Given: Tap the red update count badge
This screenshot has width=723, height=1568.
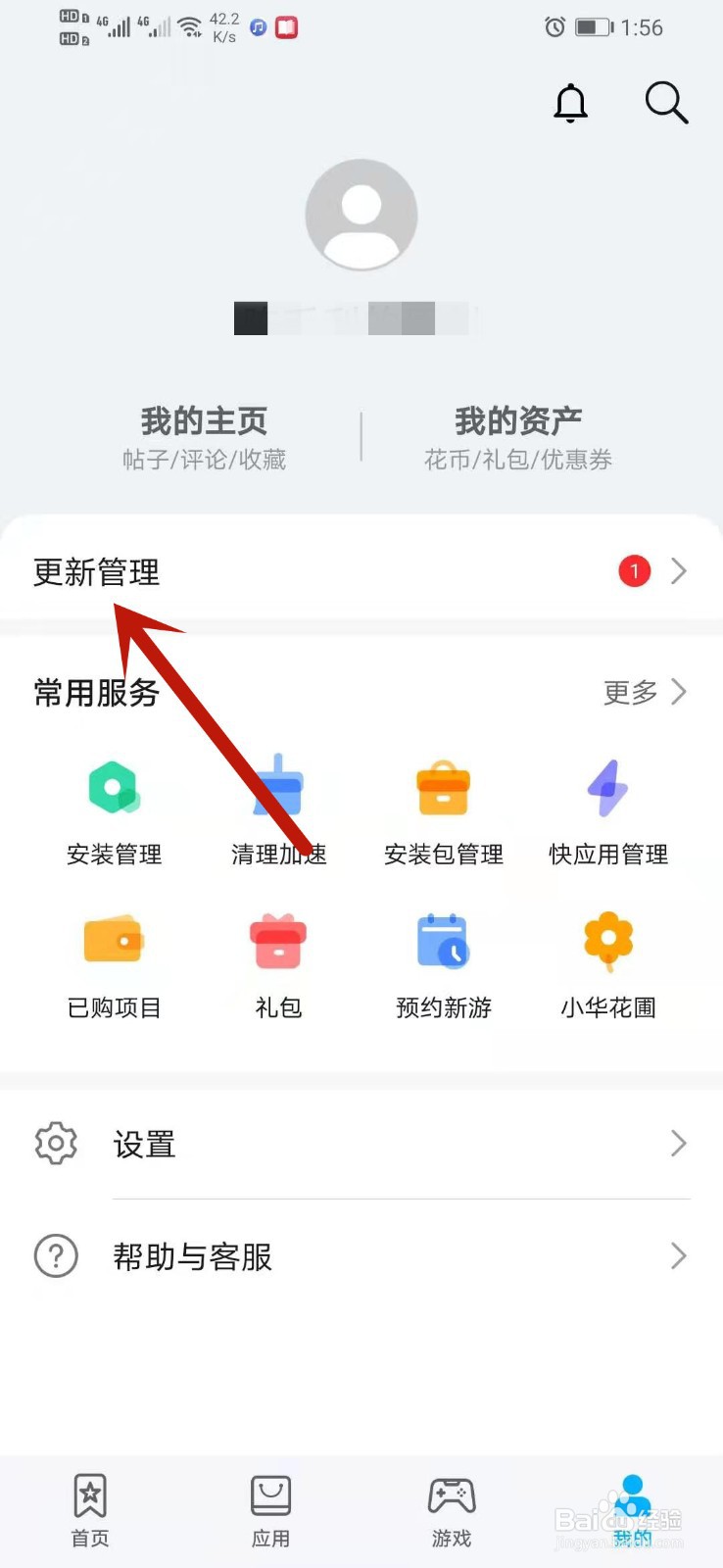Looking at the screenshot, I should pos(635,571).
